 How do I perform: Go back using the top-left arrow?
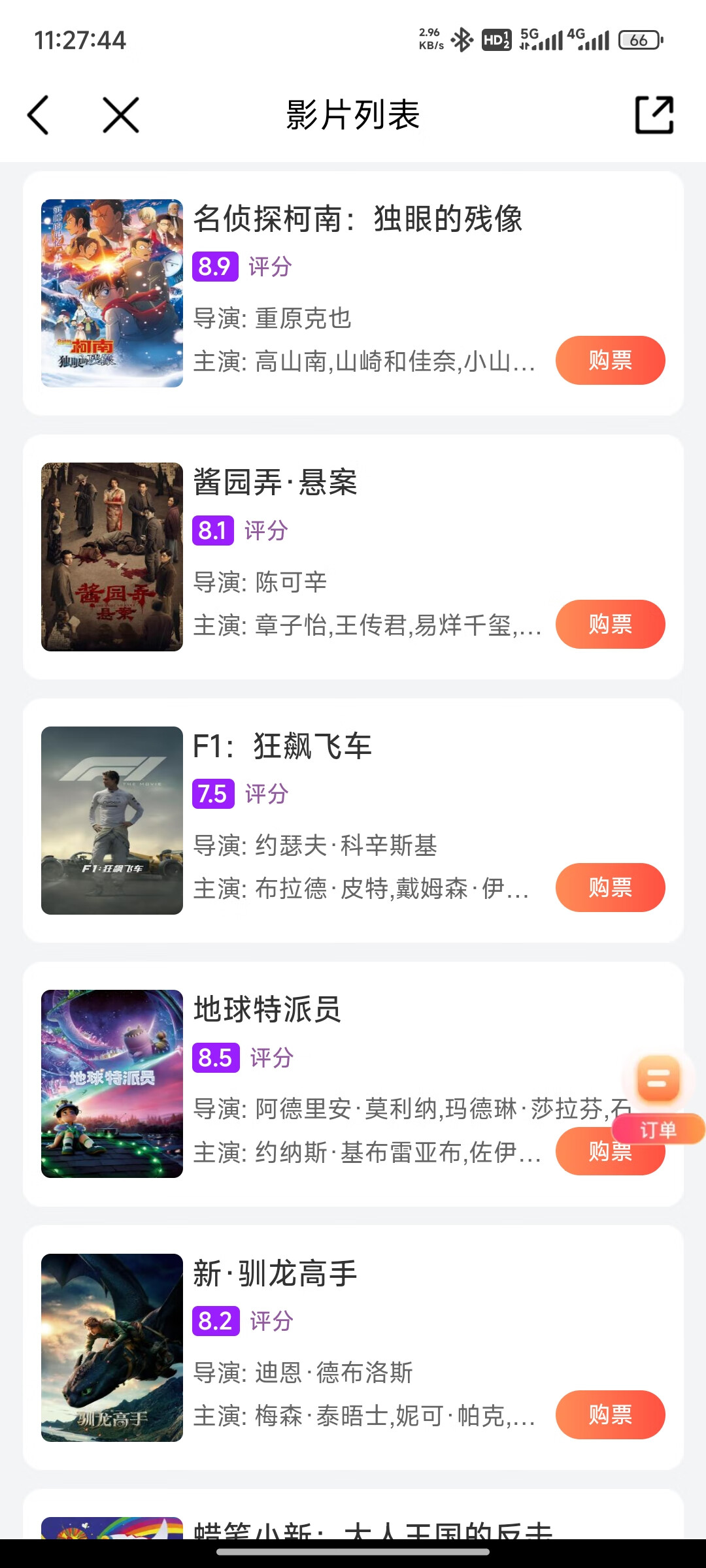click(38, 115)
